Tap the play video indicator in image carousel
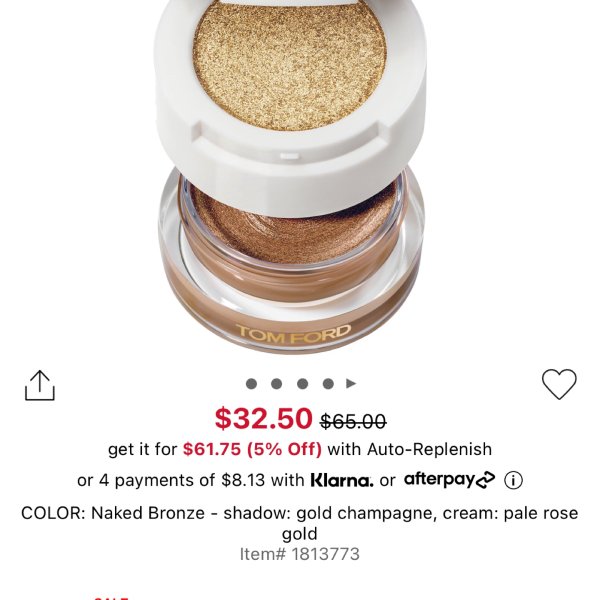Viewport: 600px width, 600px height. (x=351, y=383)
